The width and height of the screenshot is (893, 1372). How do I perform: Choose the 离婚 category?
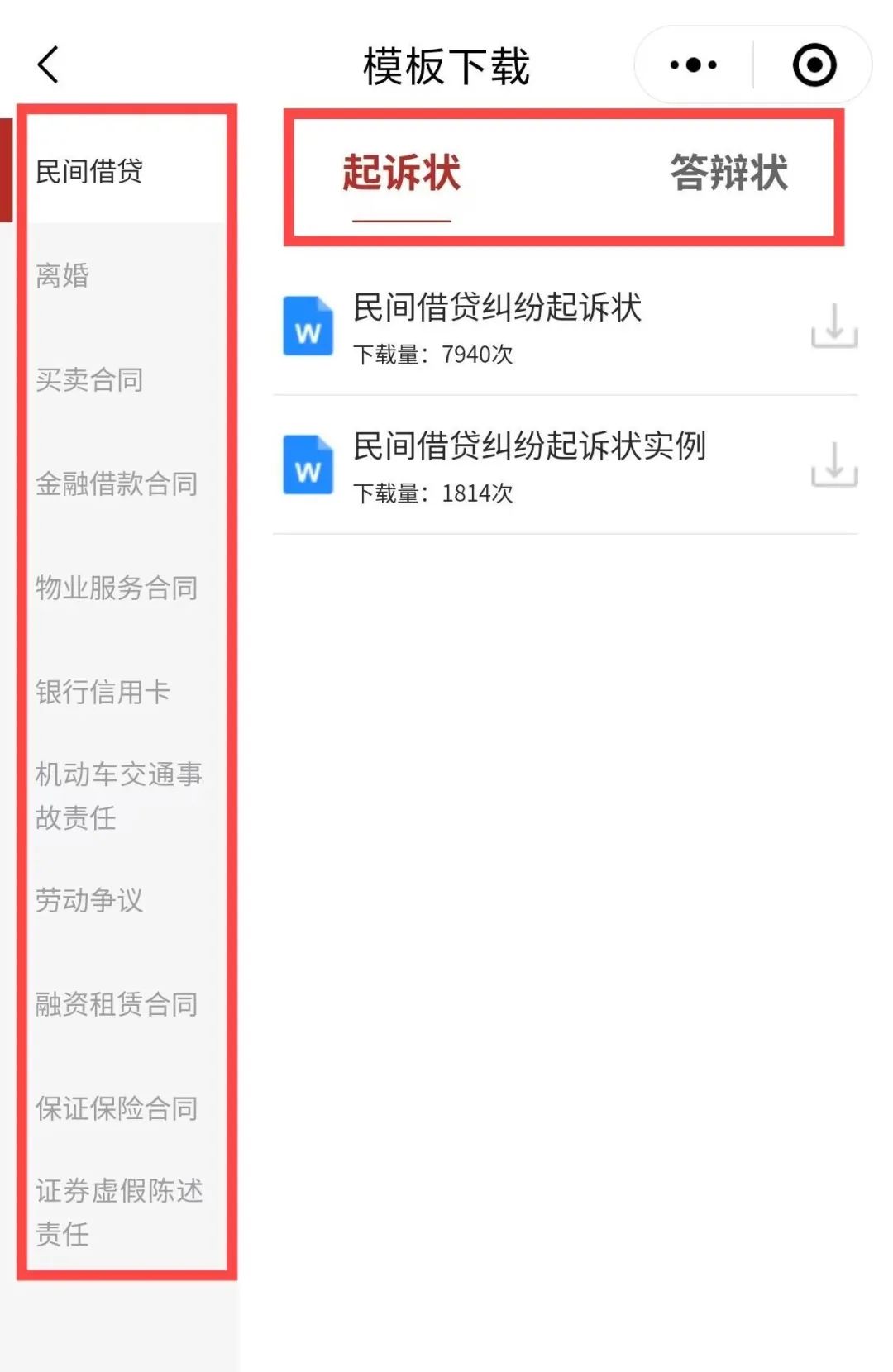(x=63, y=275)
